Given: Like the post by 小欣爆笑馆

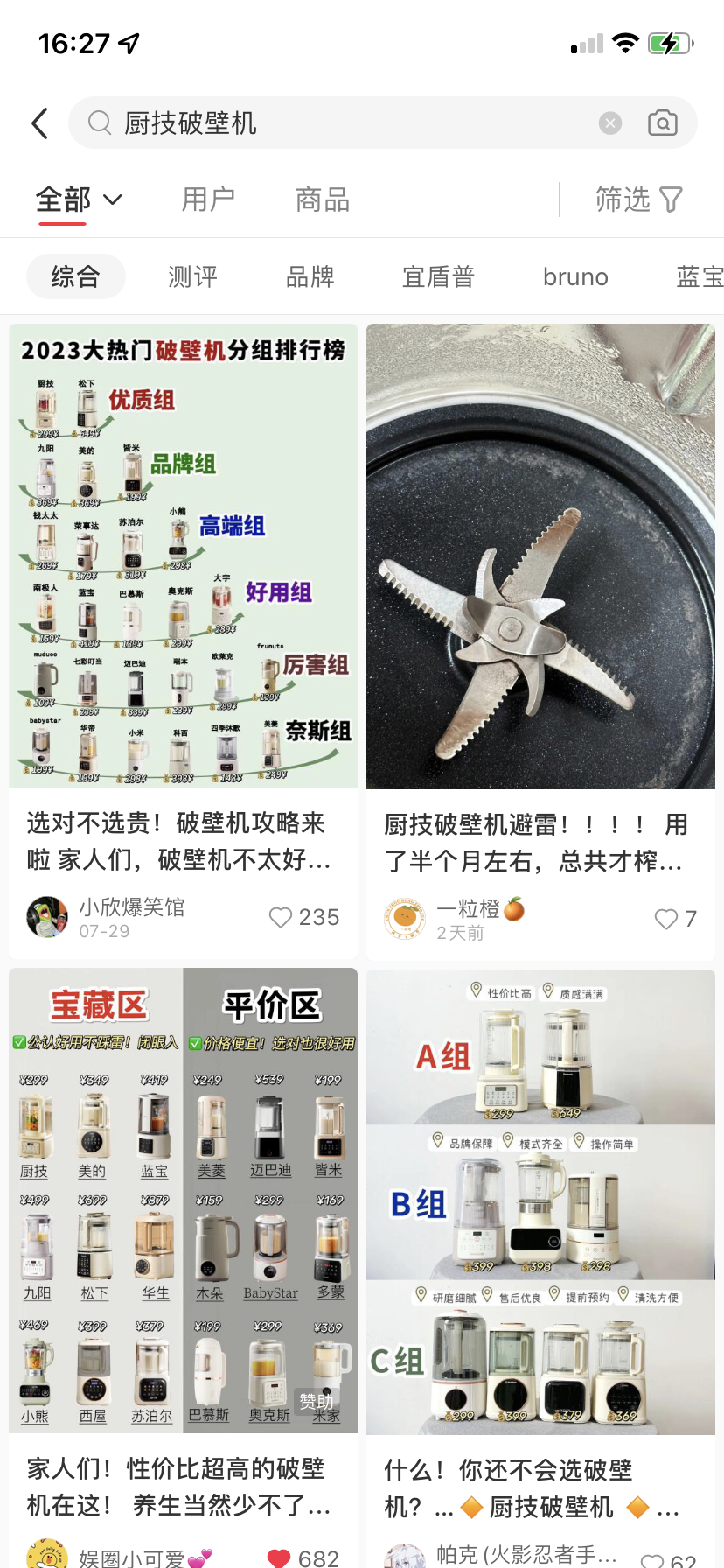Looking at the screenshot, I should coord(281,917).
